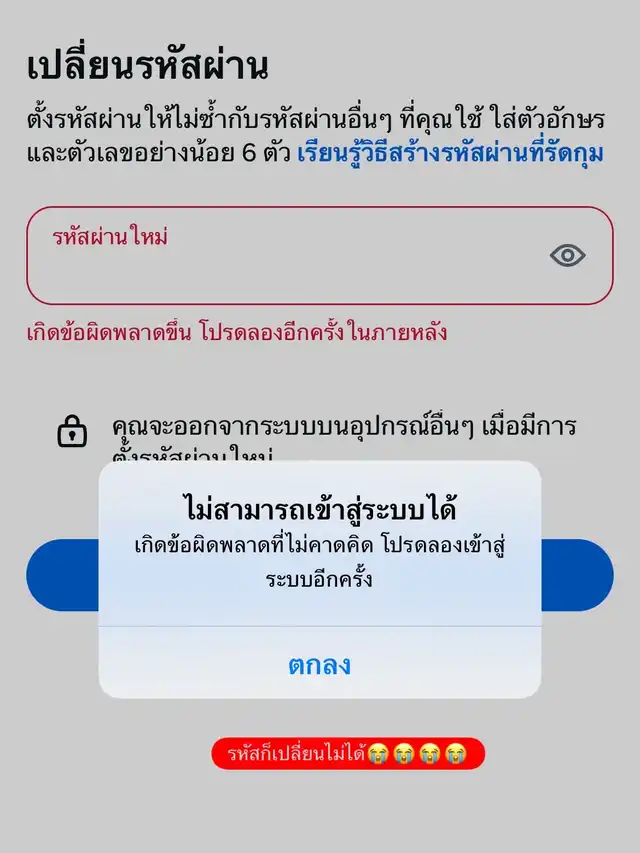Open the เรียนรู้วิธีสร้างรหัสผ่านที่รัดกุม link

click(x=450, y=156)
